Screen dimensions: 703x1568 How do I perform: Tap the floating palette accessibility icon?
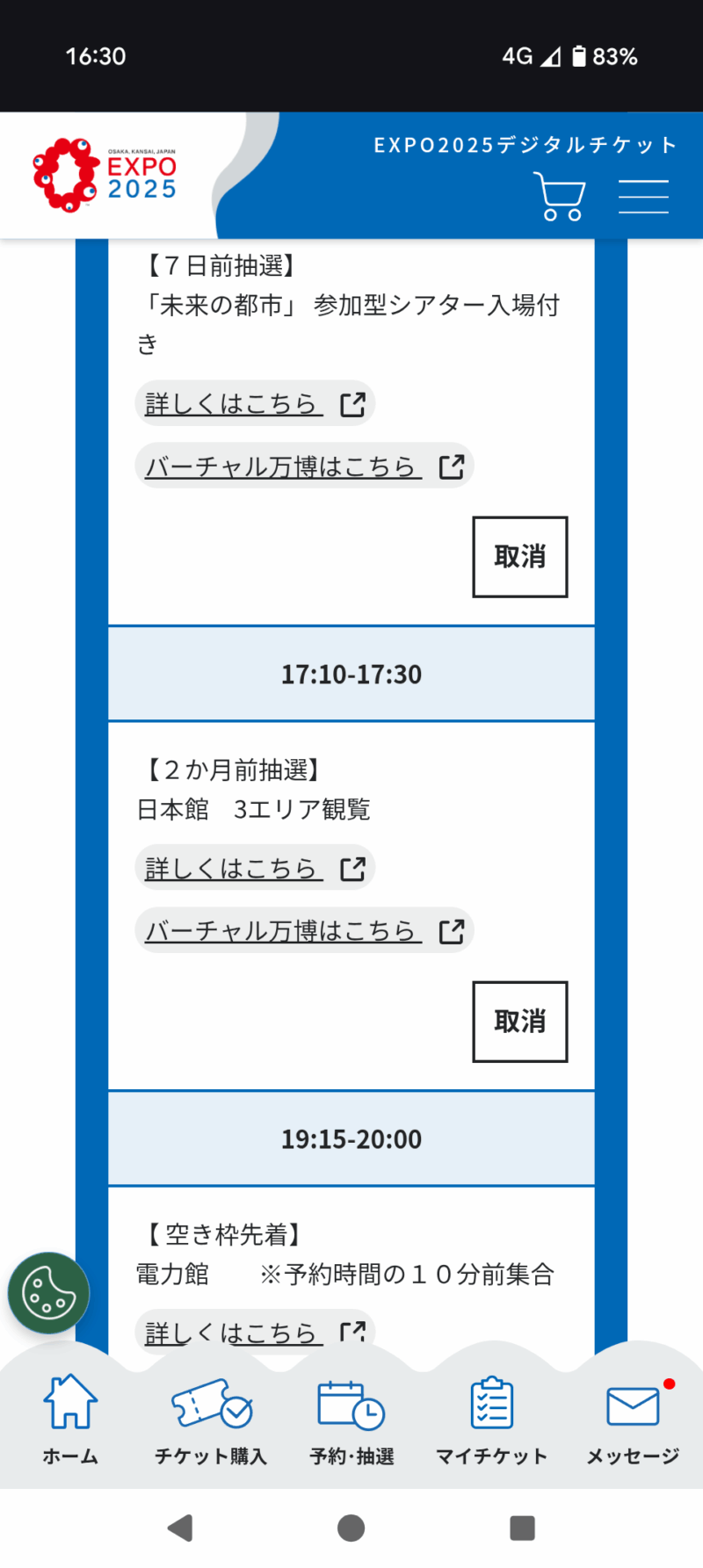(48, 1291)
